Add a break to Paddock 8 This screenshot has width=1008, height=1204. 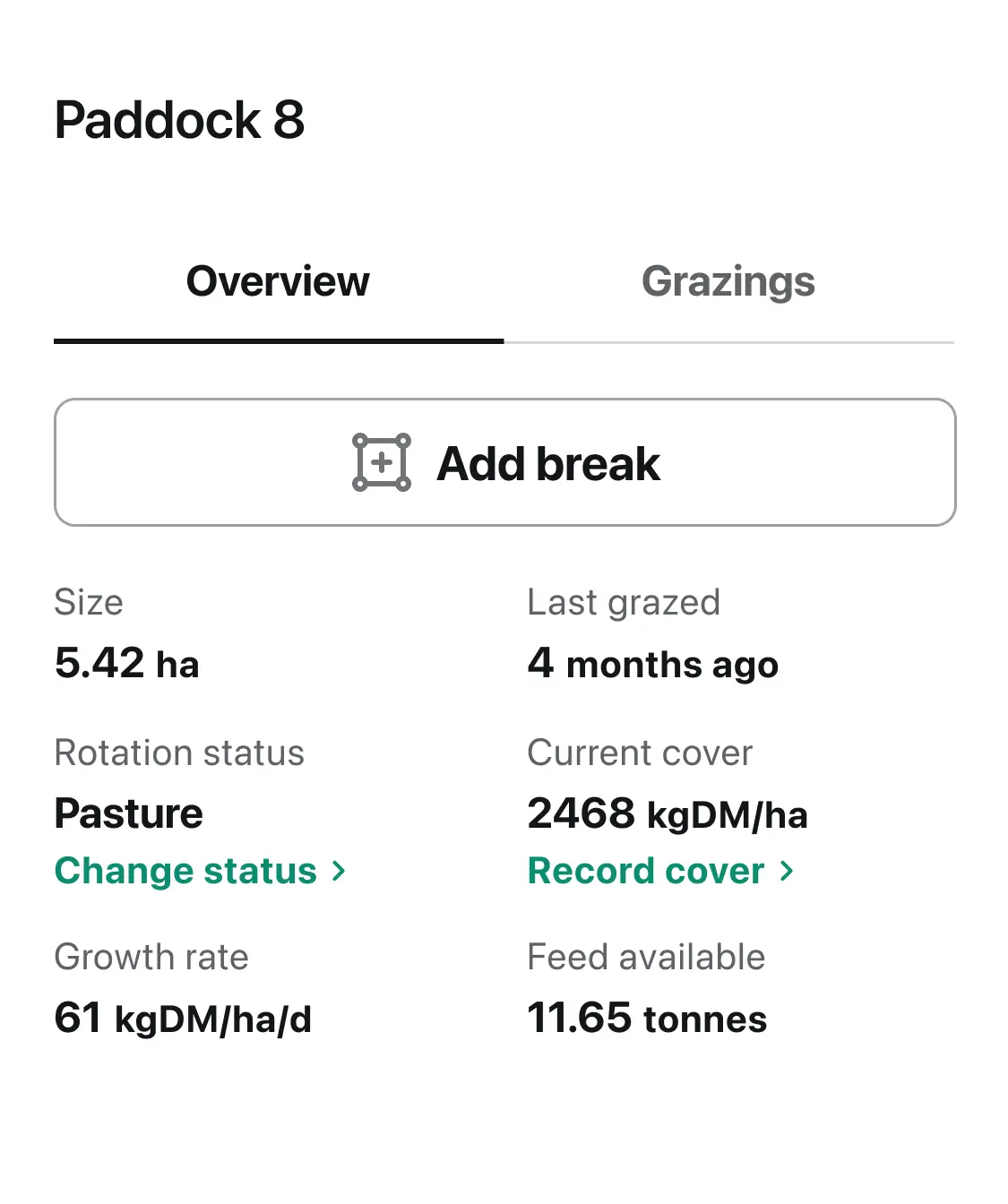click(505, 462)
